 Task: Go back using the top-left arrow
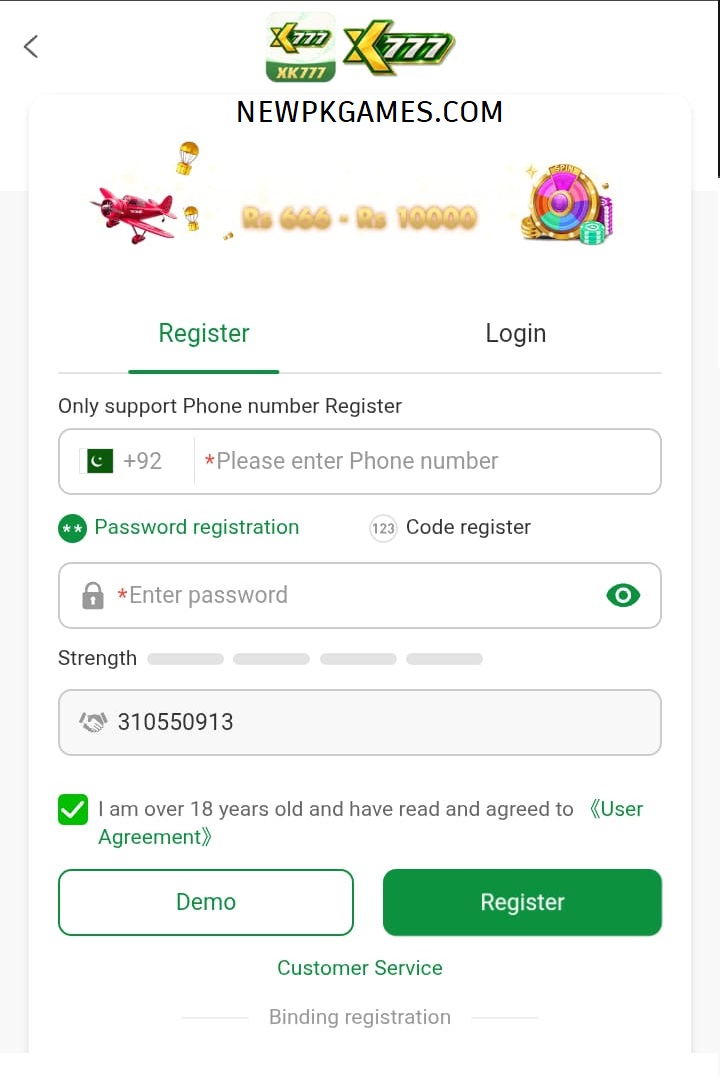31,47
